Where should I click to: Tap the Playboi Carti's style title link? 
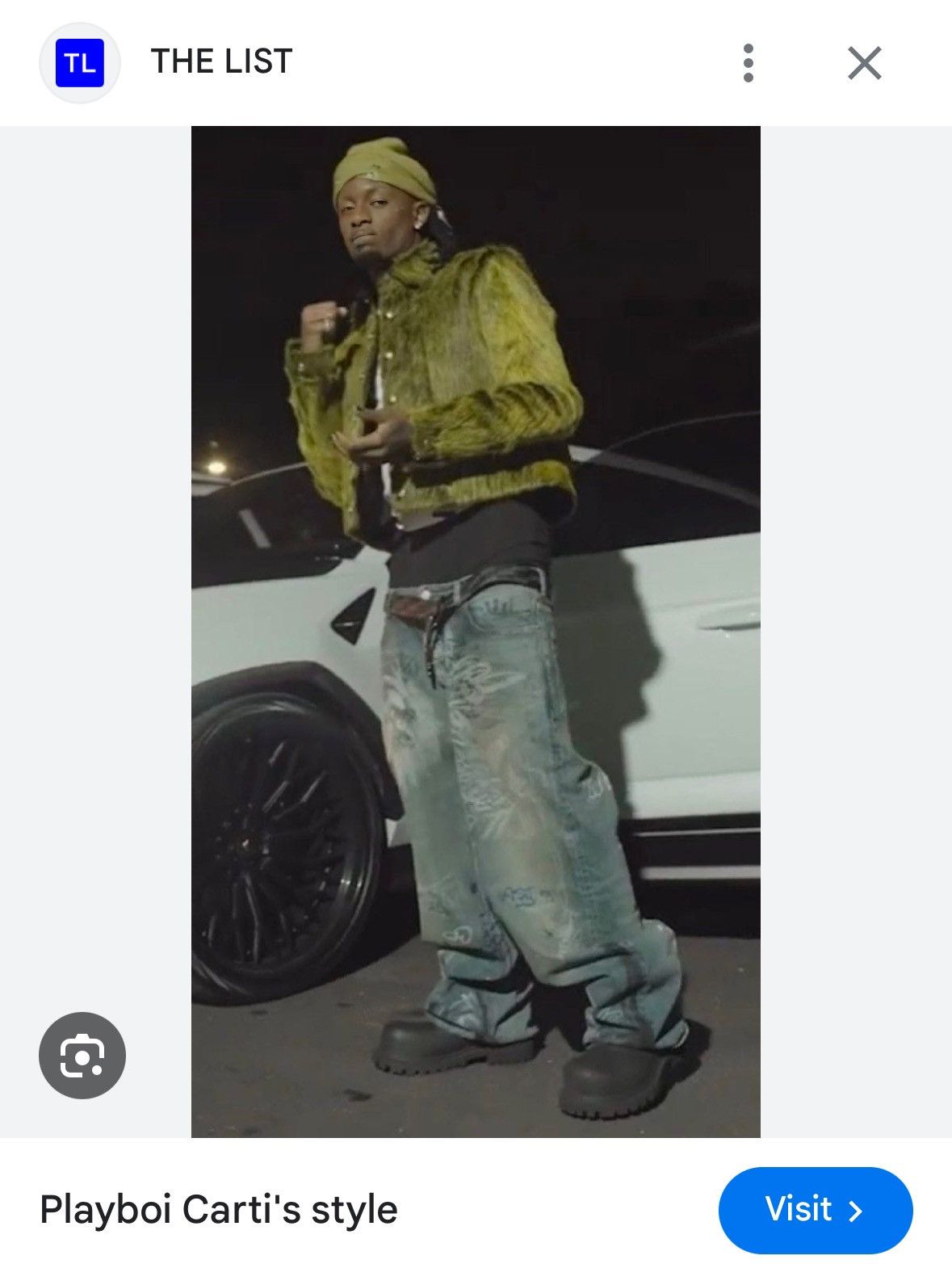coord(219,1210)
